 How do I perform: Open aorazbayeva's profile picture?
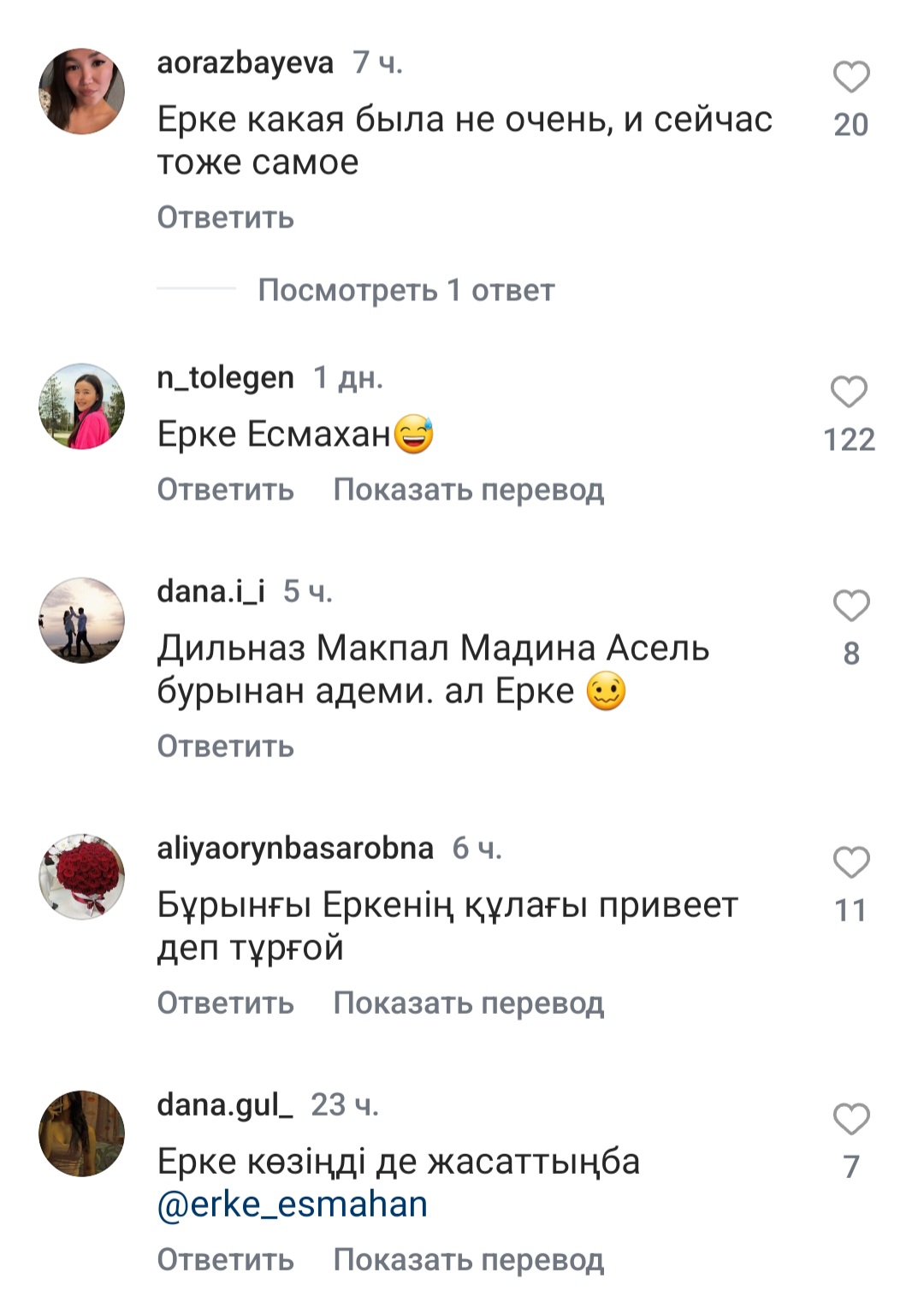pyautogui.click(x=82, y=92)
